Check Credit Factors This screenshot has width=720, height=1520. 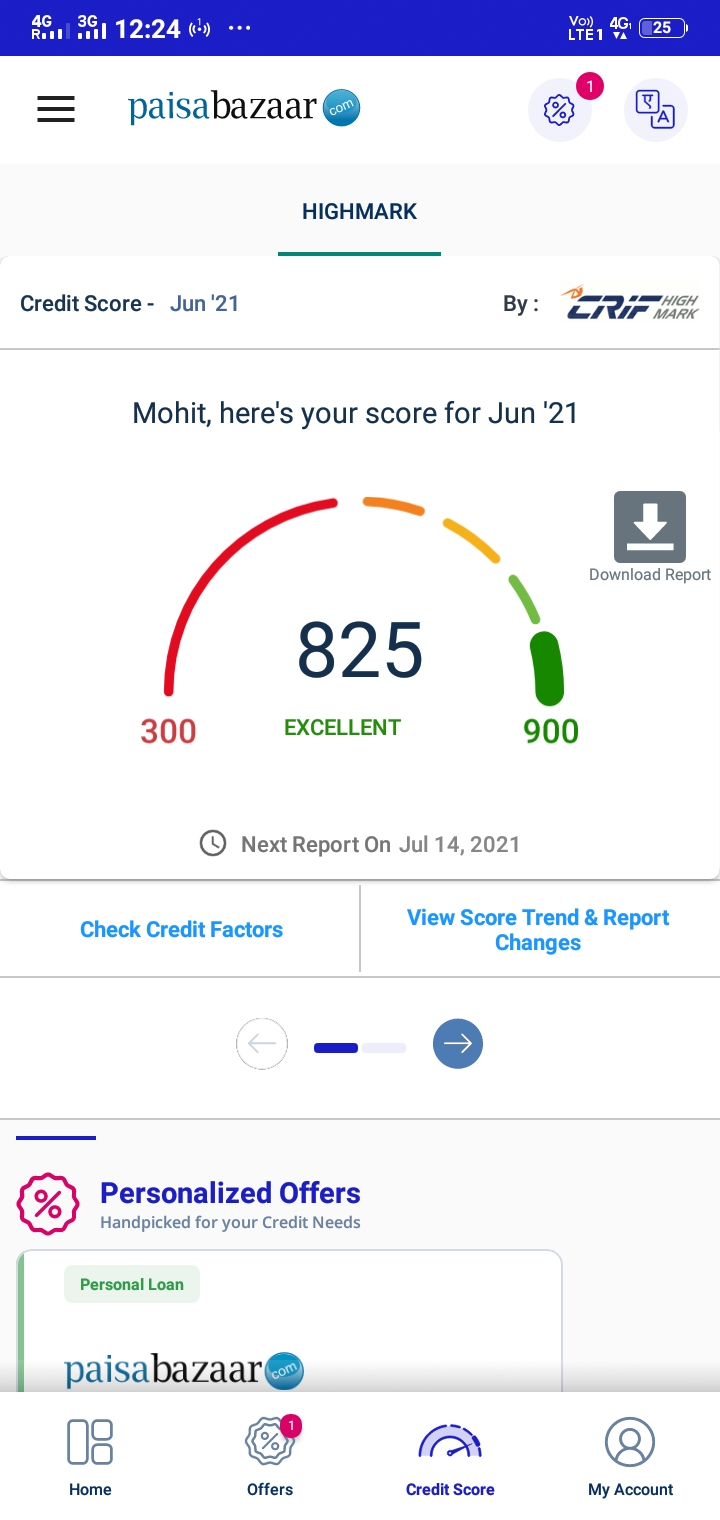pyautogui.click(x=181, y=930)
